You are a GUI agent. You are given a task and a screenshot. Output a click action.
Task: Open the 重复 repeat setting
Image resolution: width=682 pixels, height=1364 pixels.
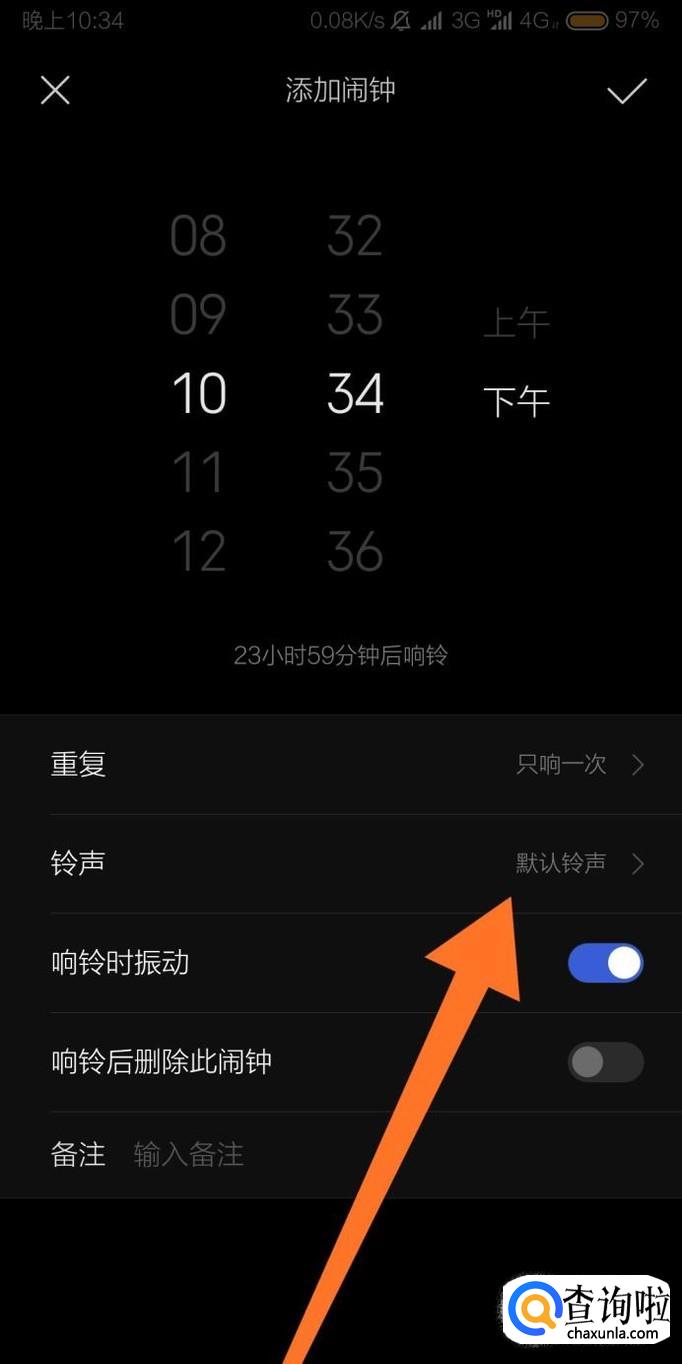tap(341, 765)
